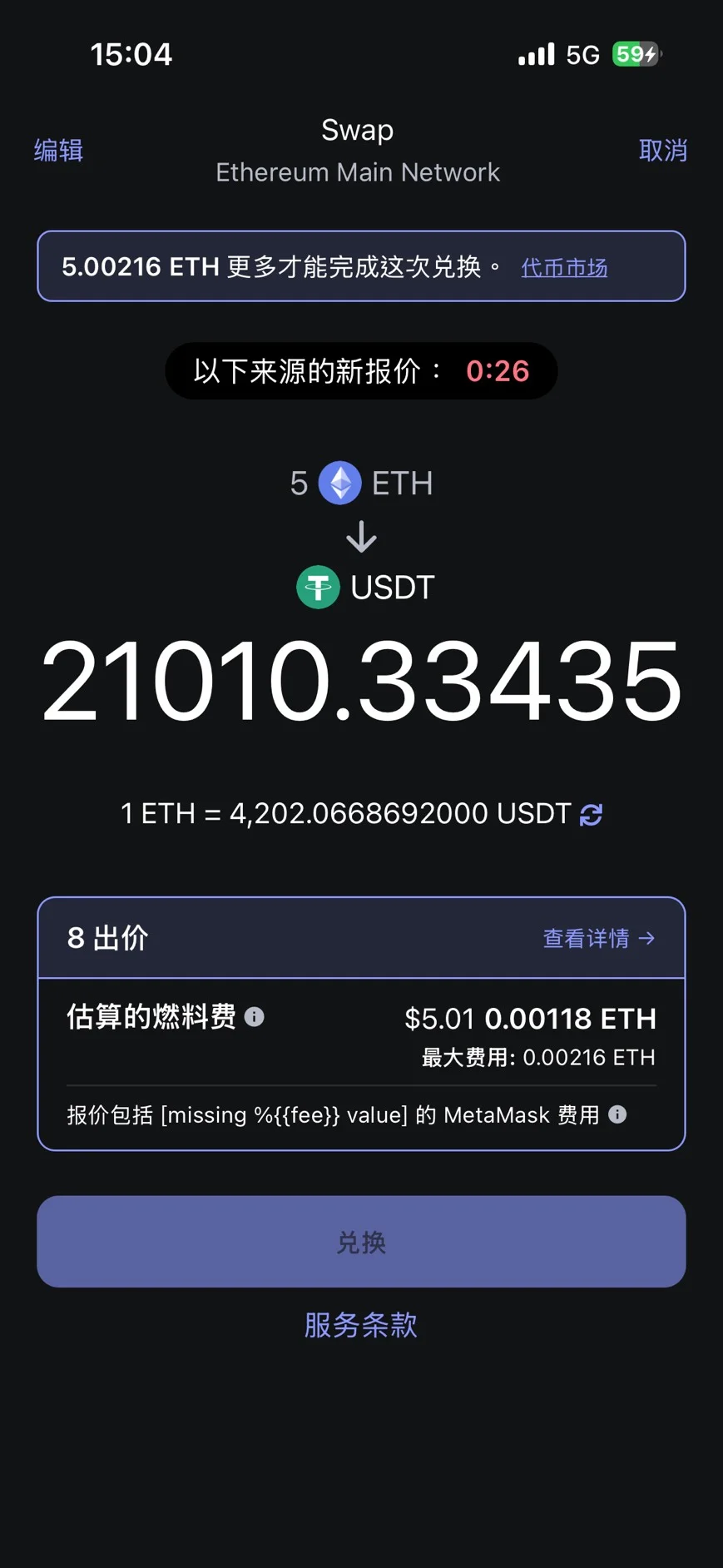Viewport: 723px width, 1568px height.
Task: View quote details via 查看详情
Action: [x=598, y=938]
